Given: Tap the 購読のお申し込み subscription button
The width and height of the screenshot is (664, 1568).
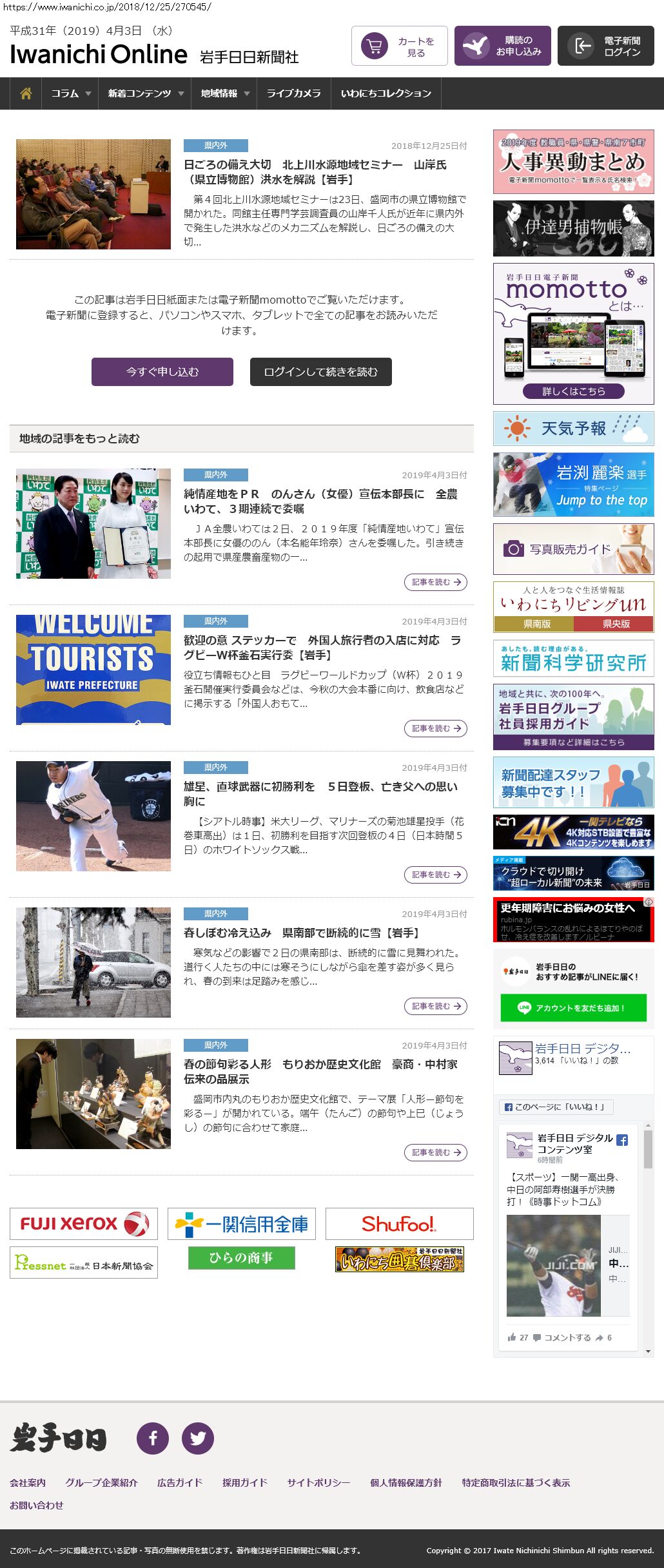Looking at the screenshot, I should point(502,46).
